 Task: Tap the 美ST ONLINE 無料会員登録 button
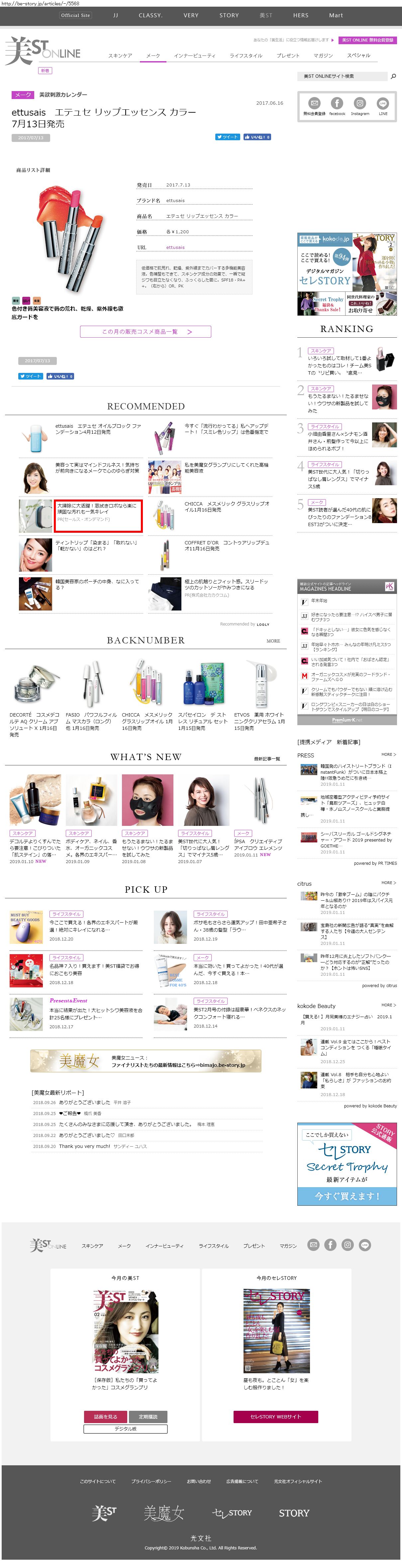(x=367, y=40)
